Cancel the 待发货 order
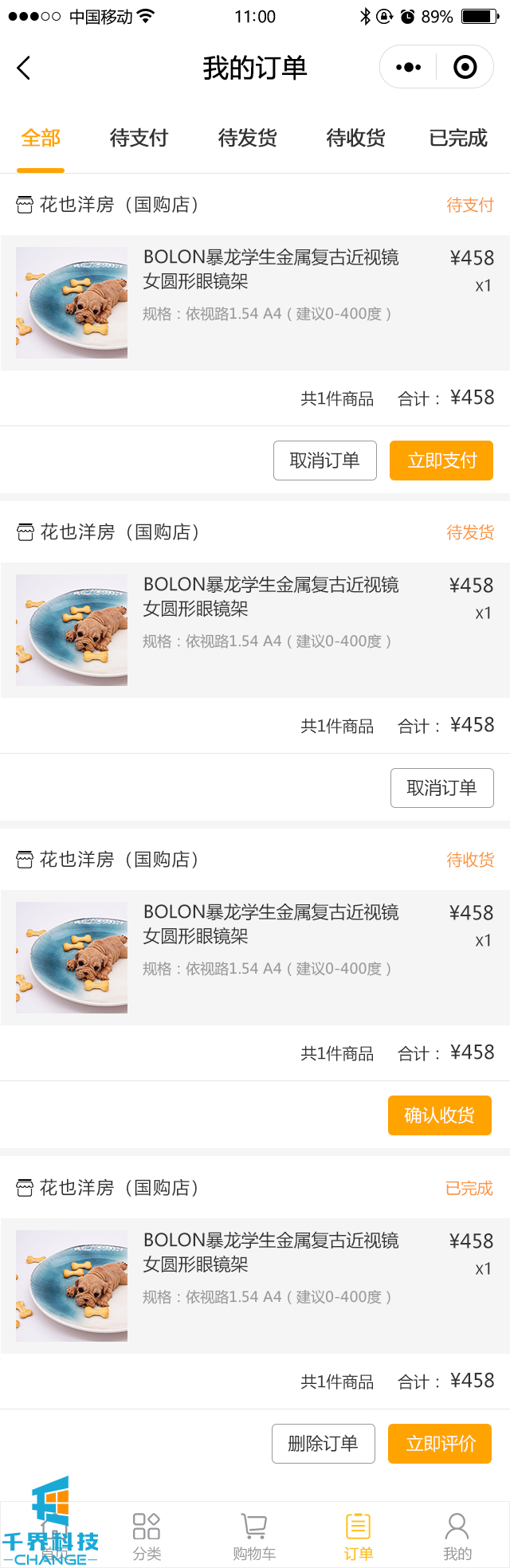Screen dimensions: 510x1568 [x=441, y=788]
